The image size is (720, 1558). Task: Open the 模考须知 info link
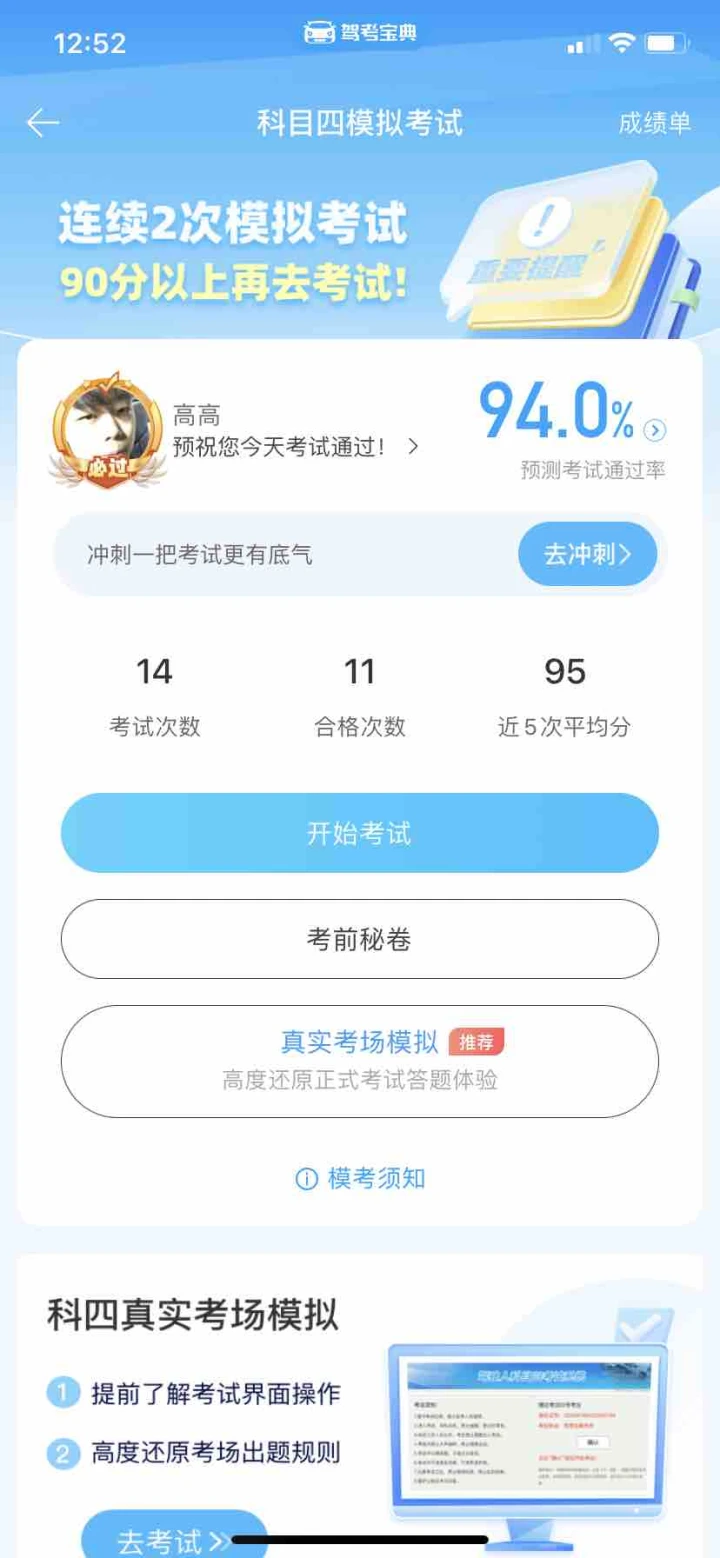(x=361, y=1178)
